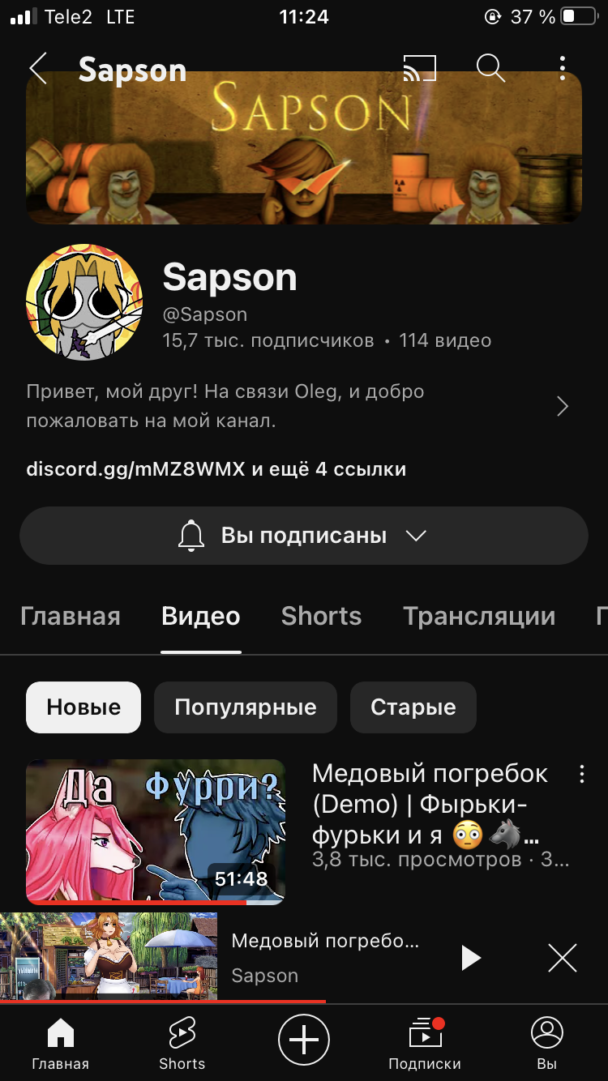This screenshot has height=1081, width=608.
Task: Sort videos by Популярные
Action: (245, 707)
